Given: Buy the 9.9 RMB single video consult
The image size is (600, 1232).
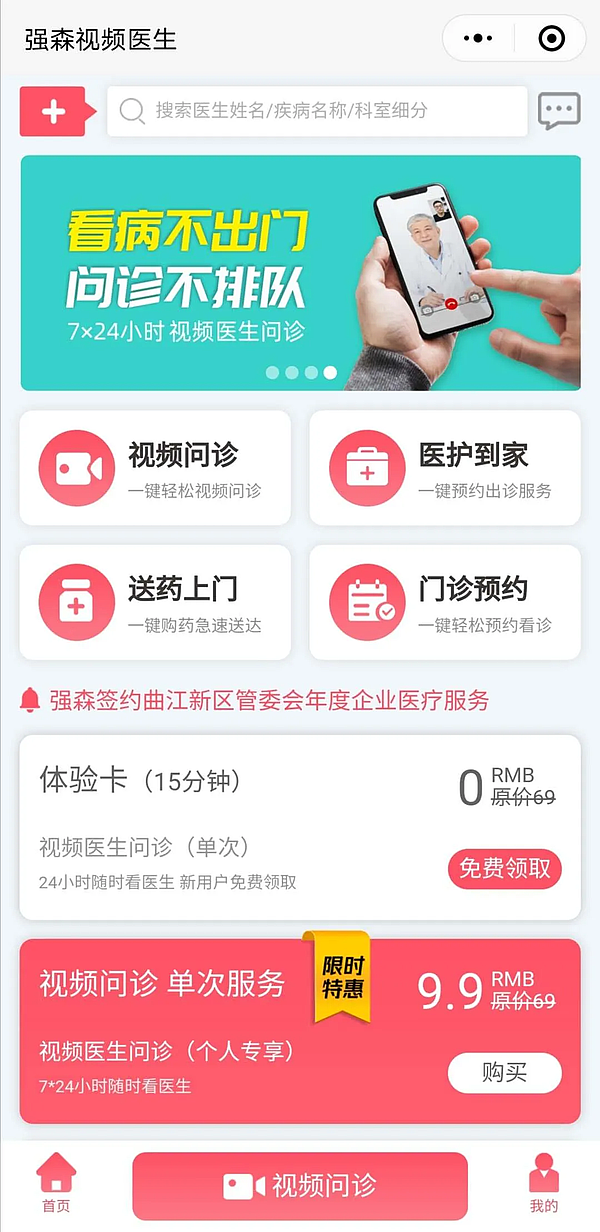Looking at the screenshot, I should pos(504,1073).
